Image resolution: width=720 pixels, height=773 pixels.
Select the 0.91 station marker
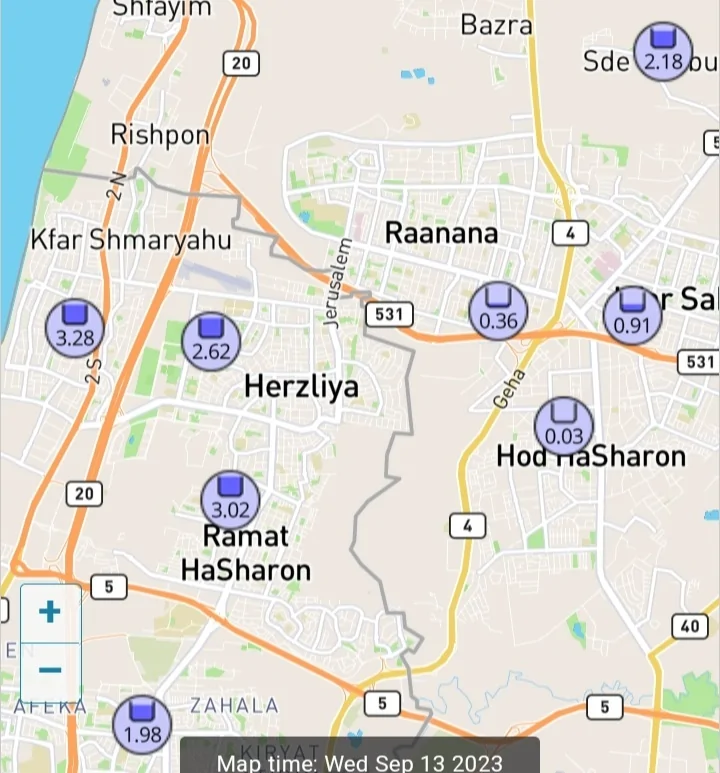click(632, 315)
